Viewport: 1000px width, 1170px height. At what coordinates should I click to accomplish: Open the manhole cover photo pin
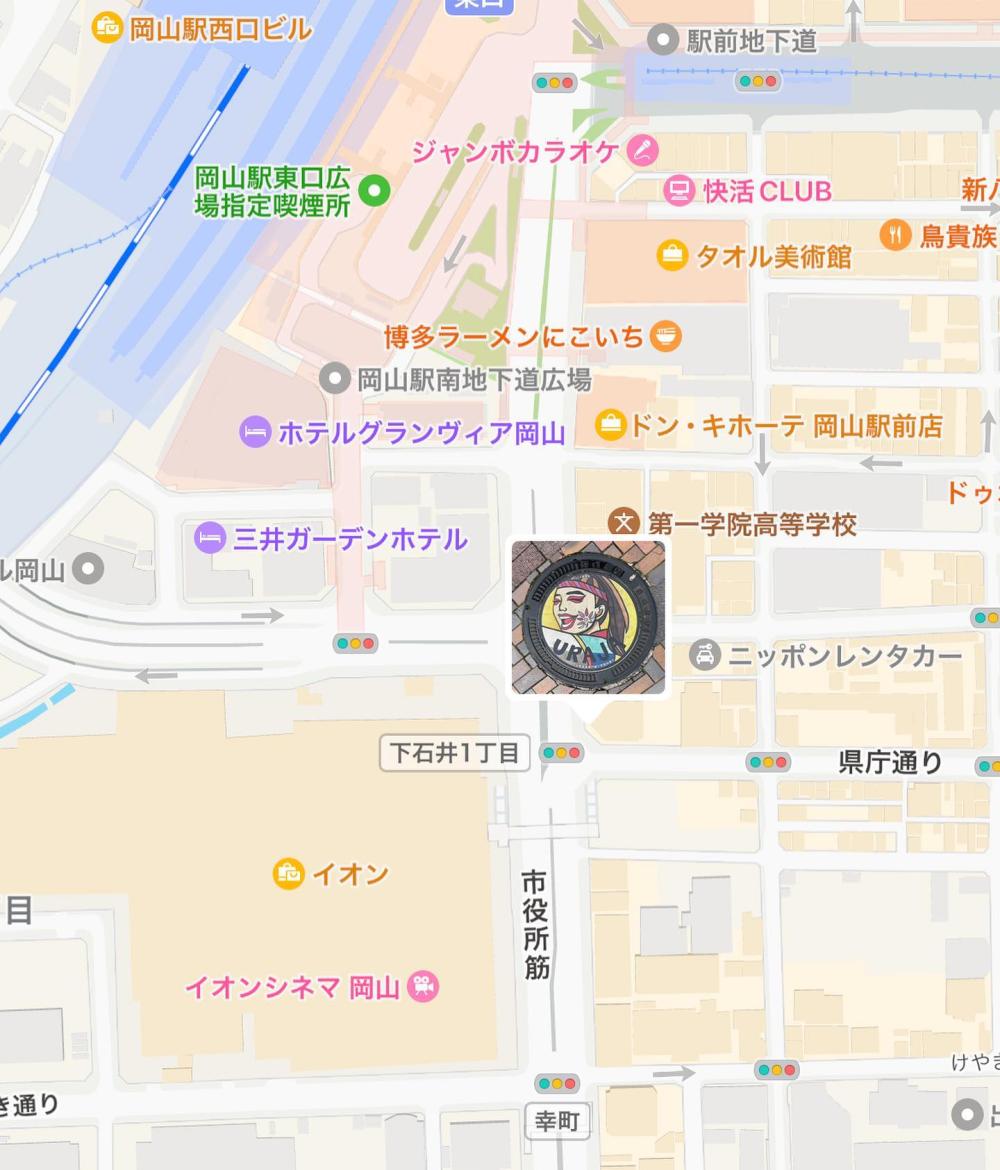(588, 617)
